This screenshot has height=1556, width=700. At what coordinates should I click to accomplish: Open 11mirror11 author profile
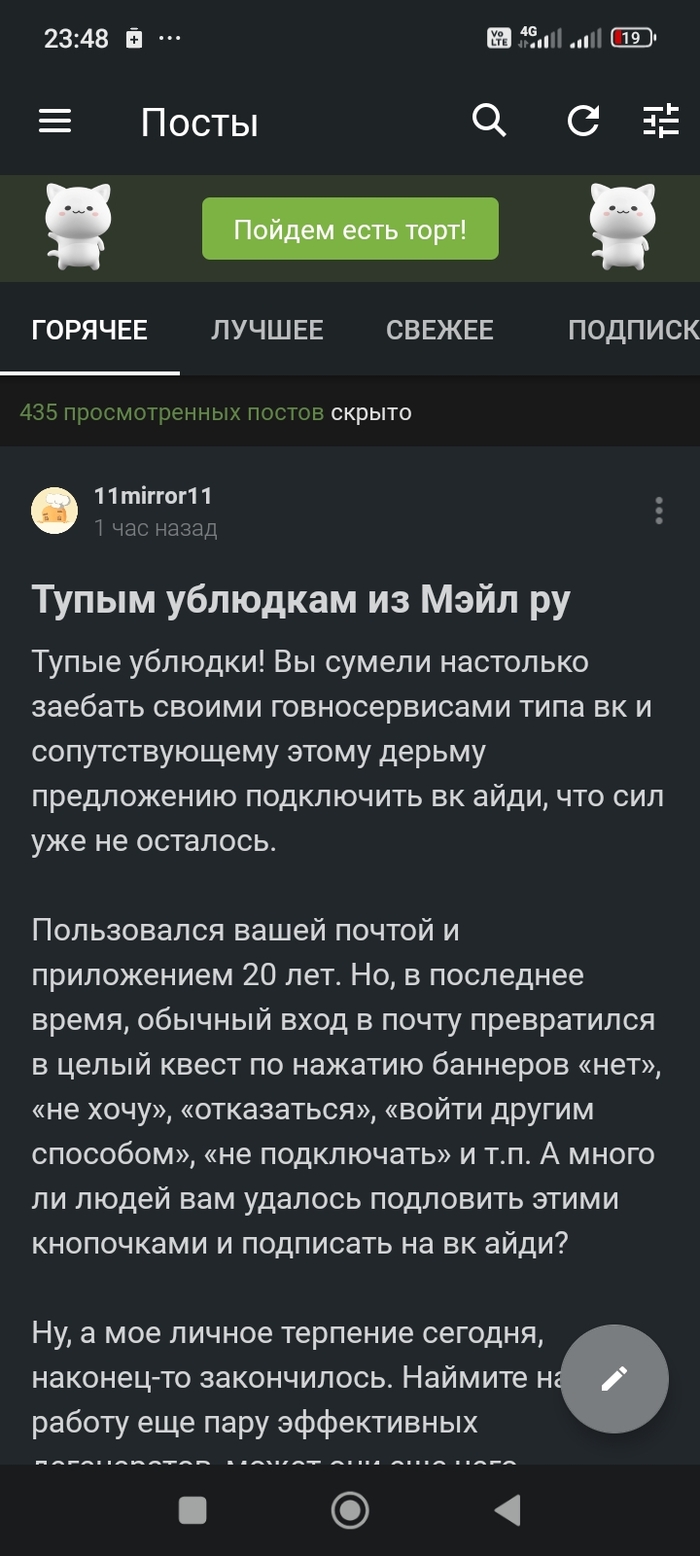(x=153, y=496)
